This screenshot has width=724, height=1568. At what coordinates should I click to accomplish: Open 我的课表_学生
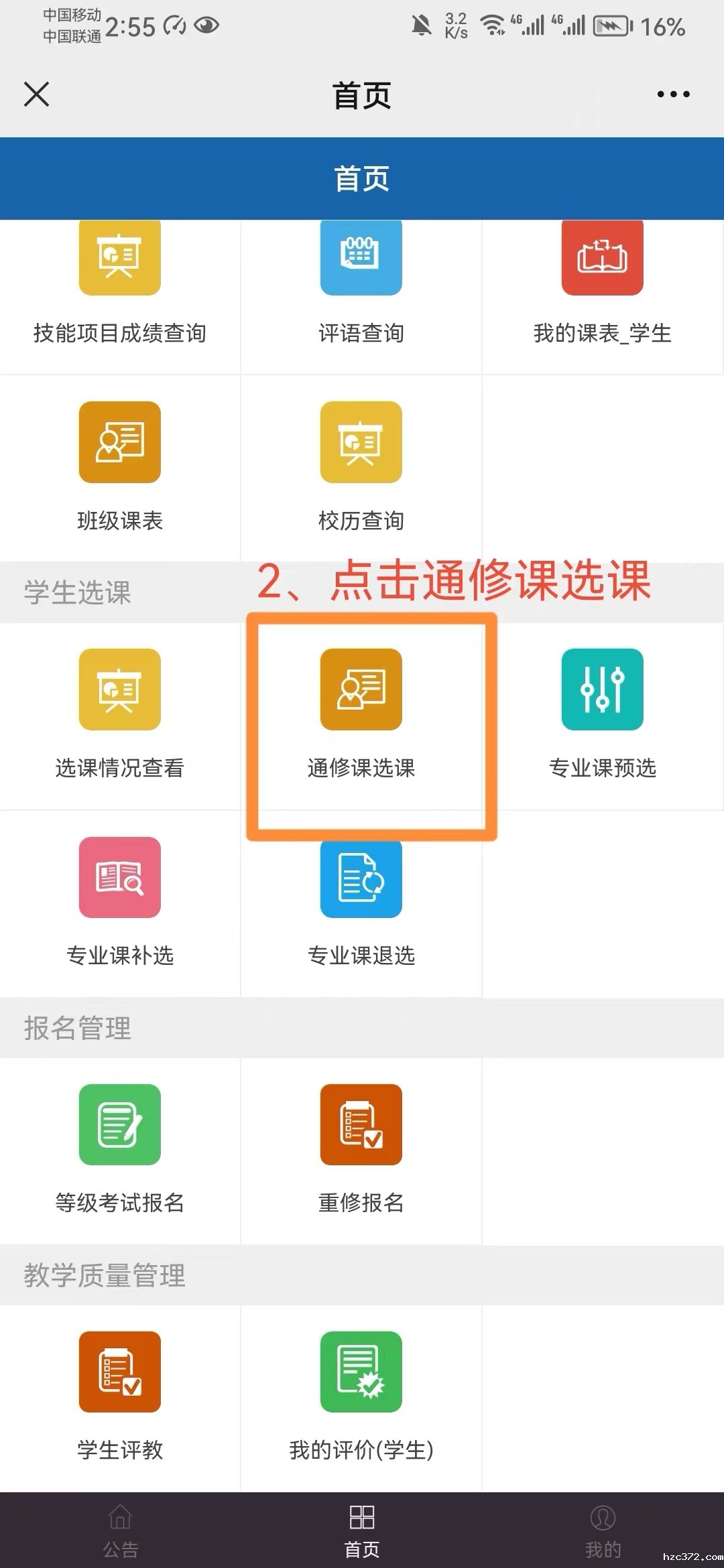pos(602,281)
